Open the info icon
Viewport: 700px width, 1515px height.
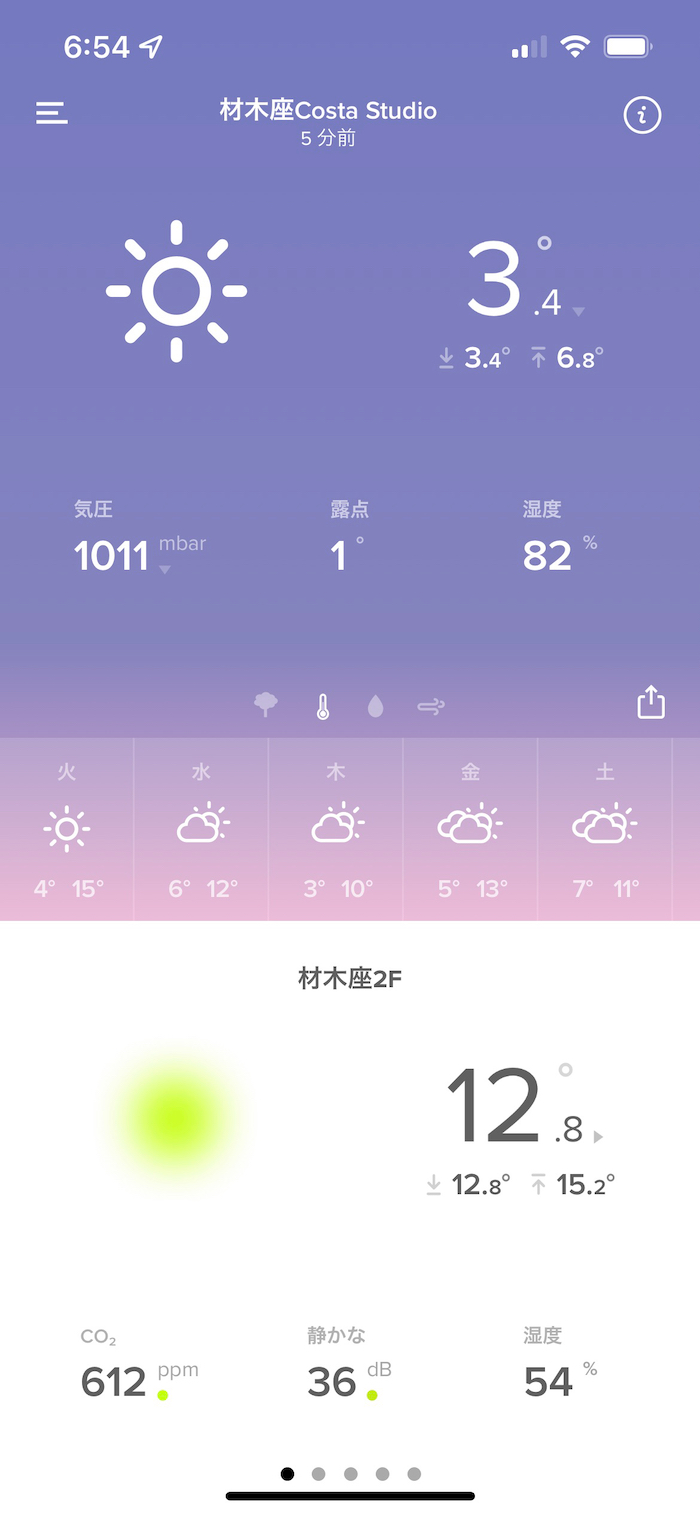(x=642, y=116)
